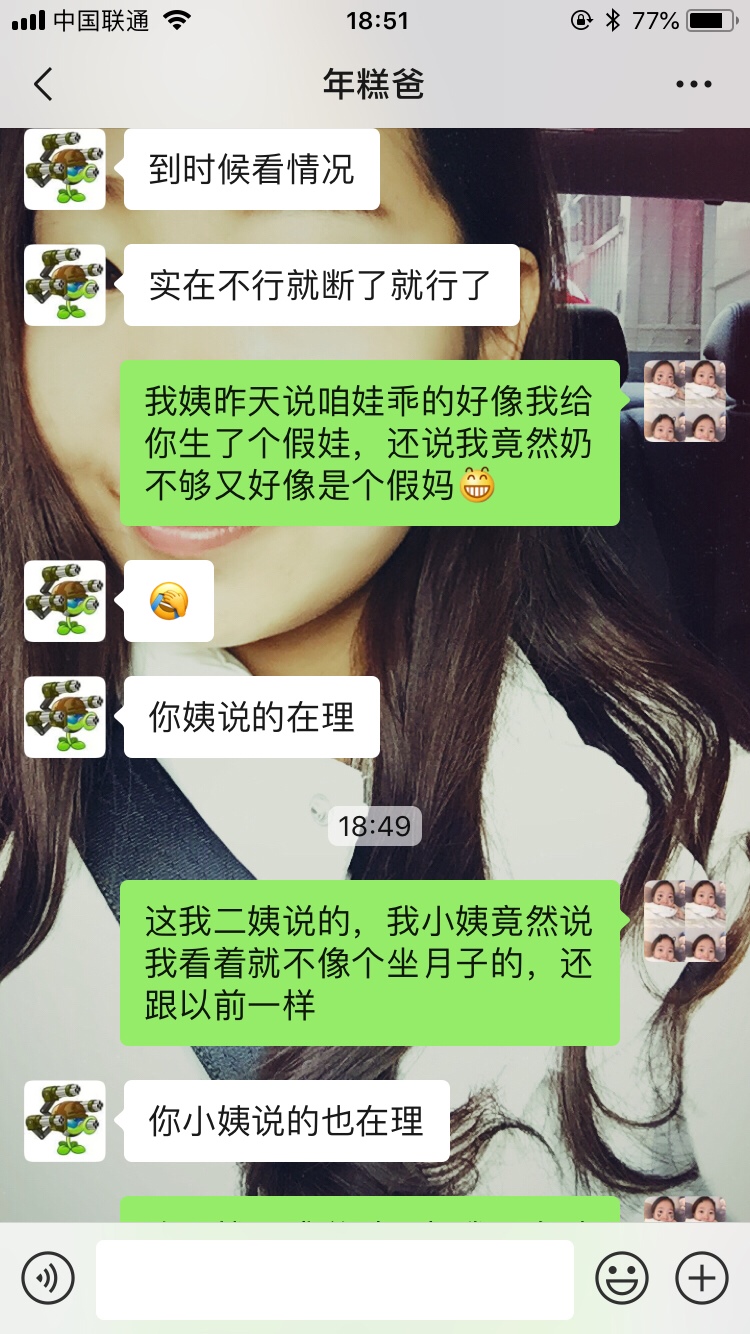This screenshot has width=750, height=1334.
Task: Open the chat overflow menu
Action: coord(693,85)
